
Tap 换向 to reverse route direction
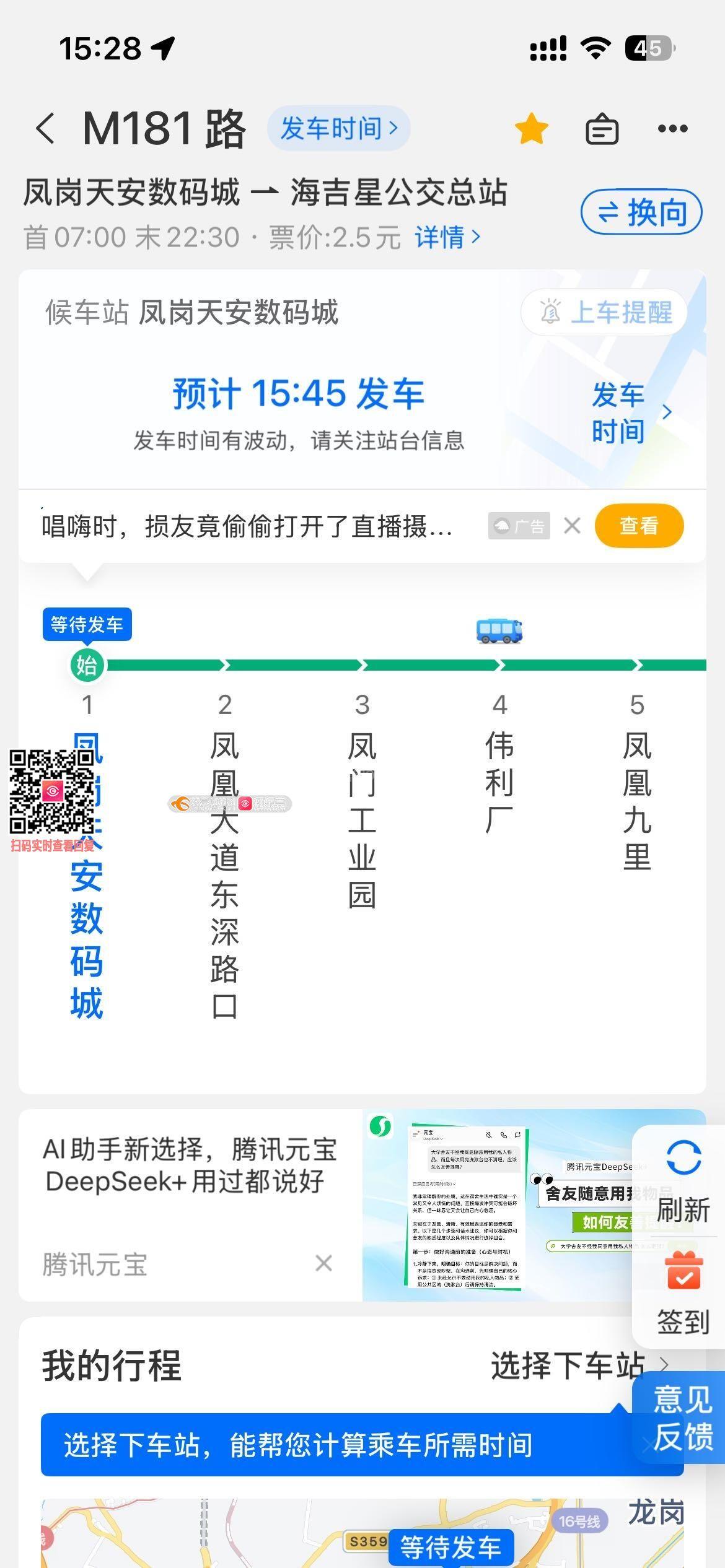click(641, 212)
